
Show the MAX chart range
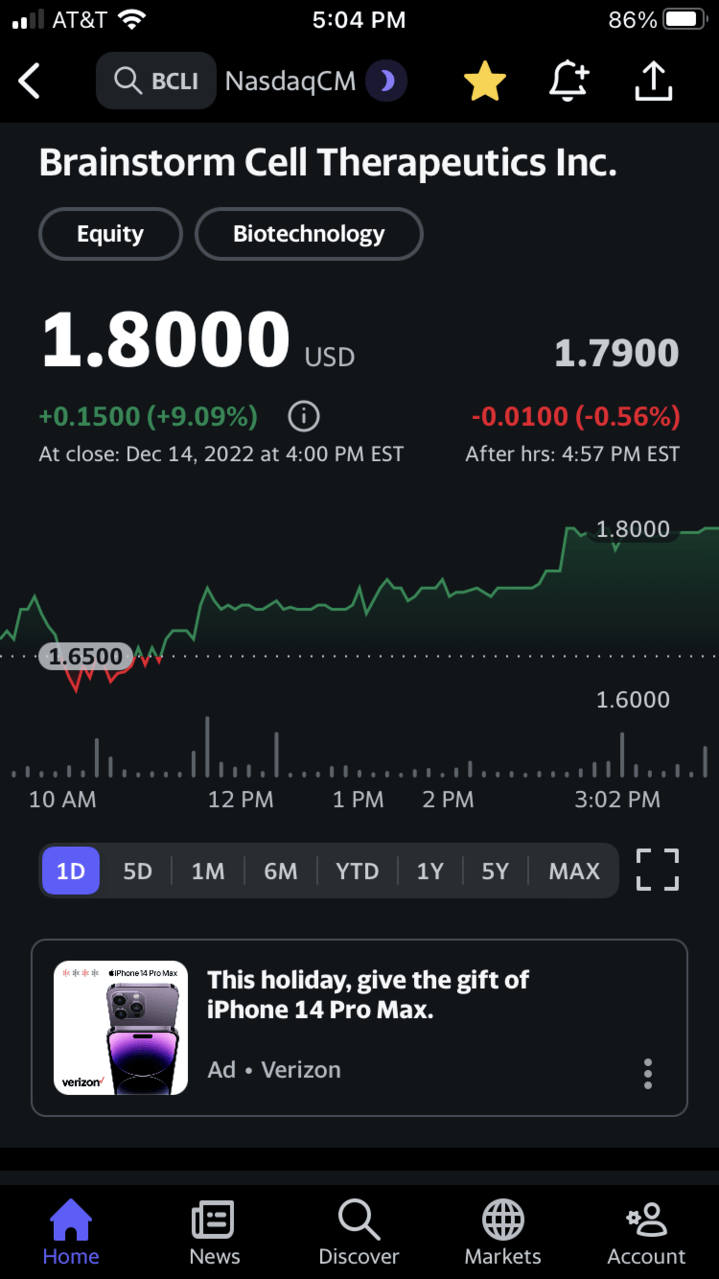tap(574, 871)
